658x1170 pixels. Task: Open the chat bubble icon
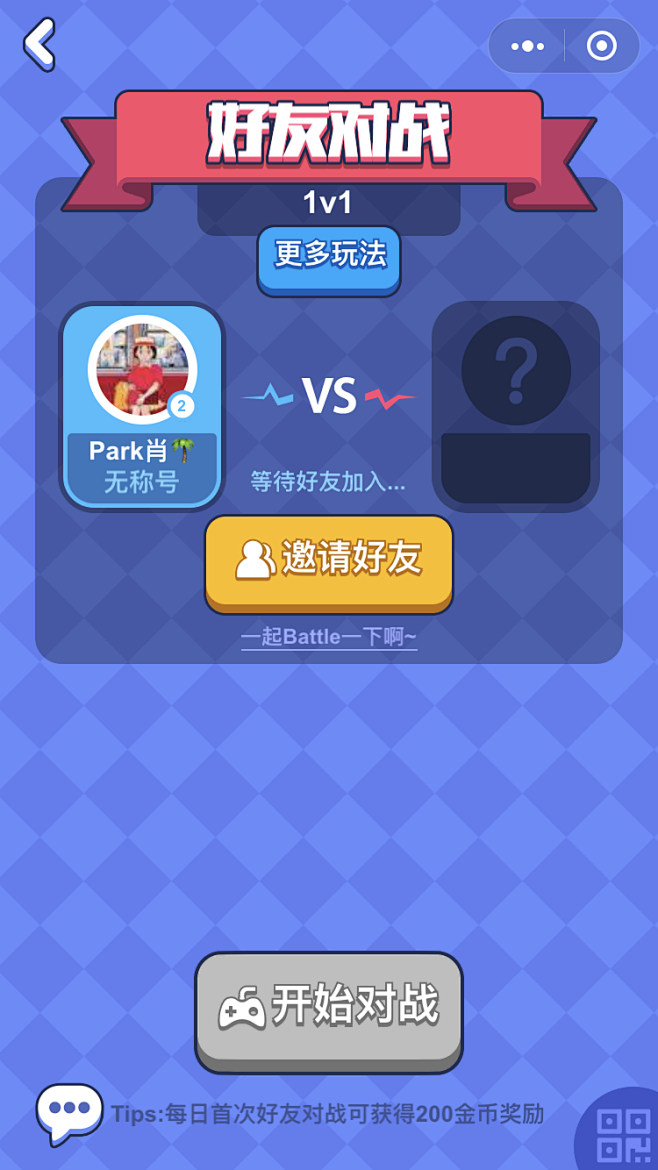pos(69,1113)
